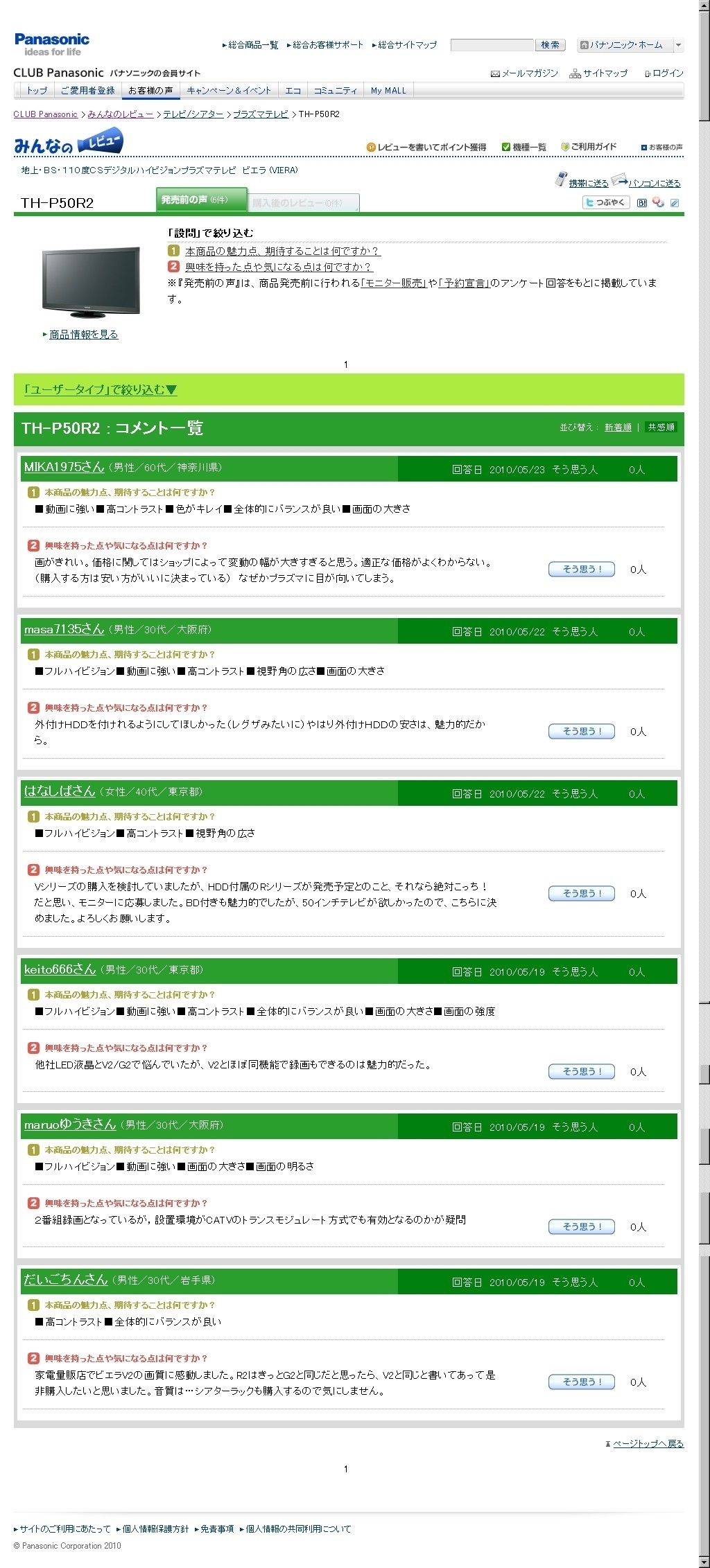The image size is (710, 1568).
Task: Tap そう思う! on masa7135's comment
Action: 582,732
